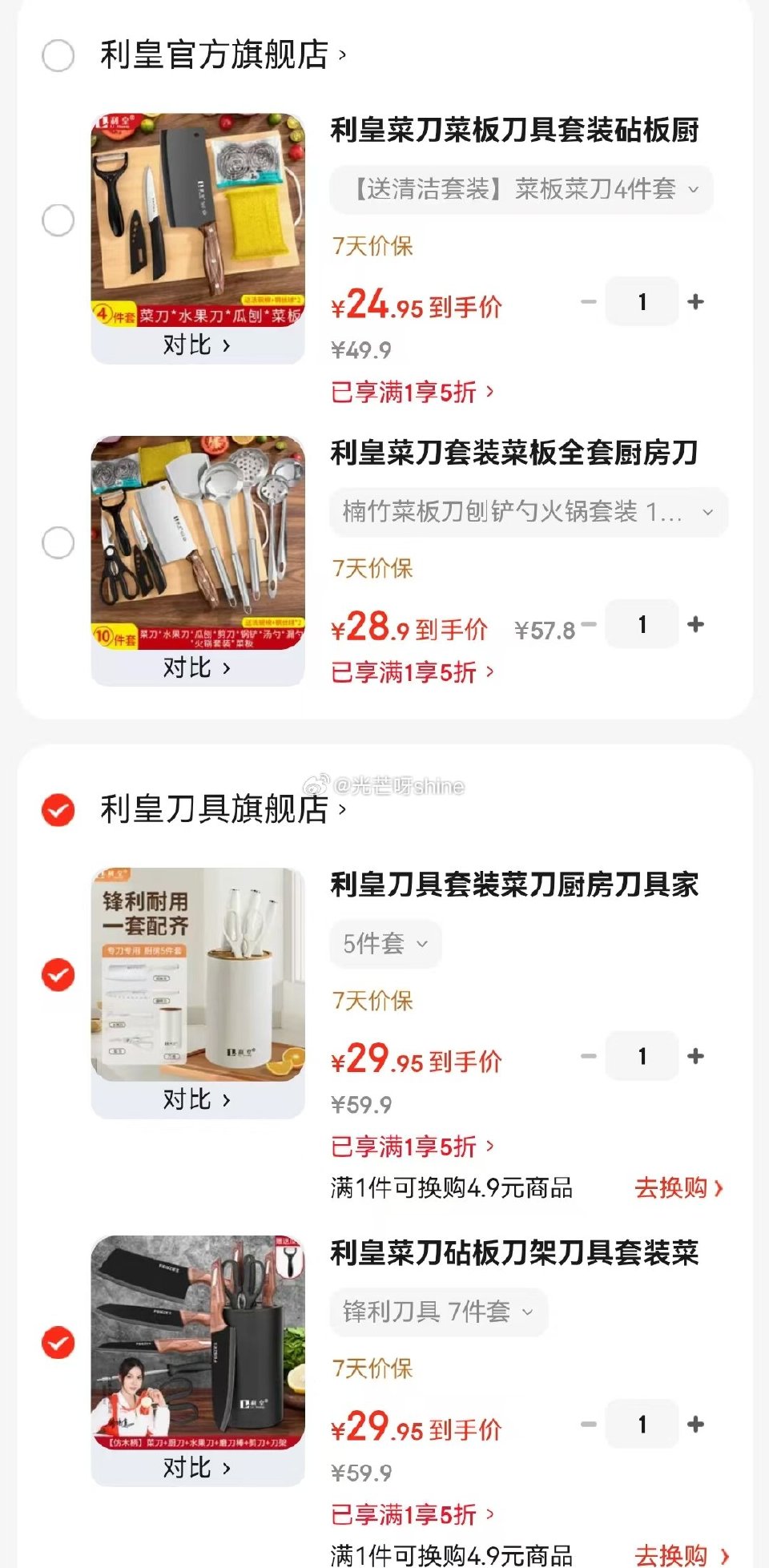Click the 已享满1享5折 promotion link

coord(408,392)
